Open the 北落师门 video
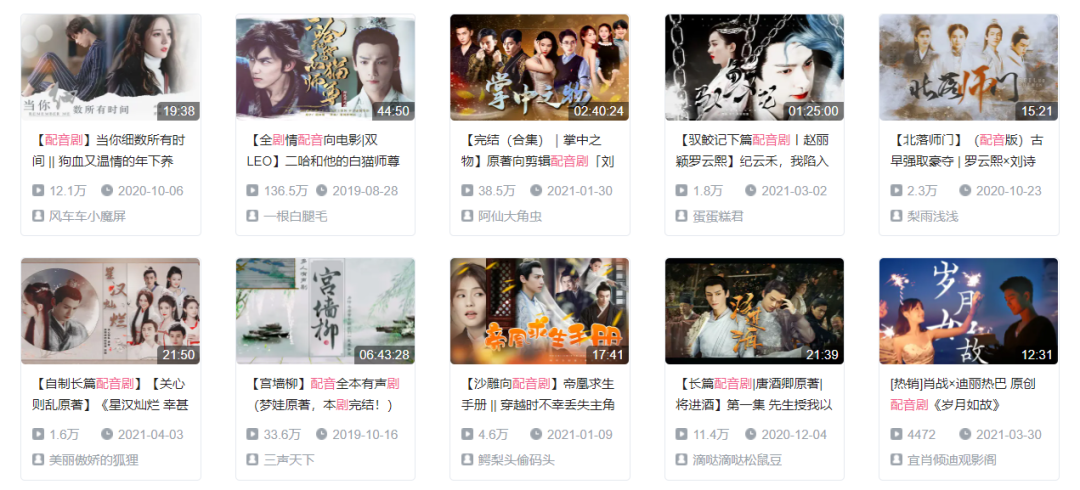 pyautogui.click(x=968, y=68)
